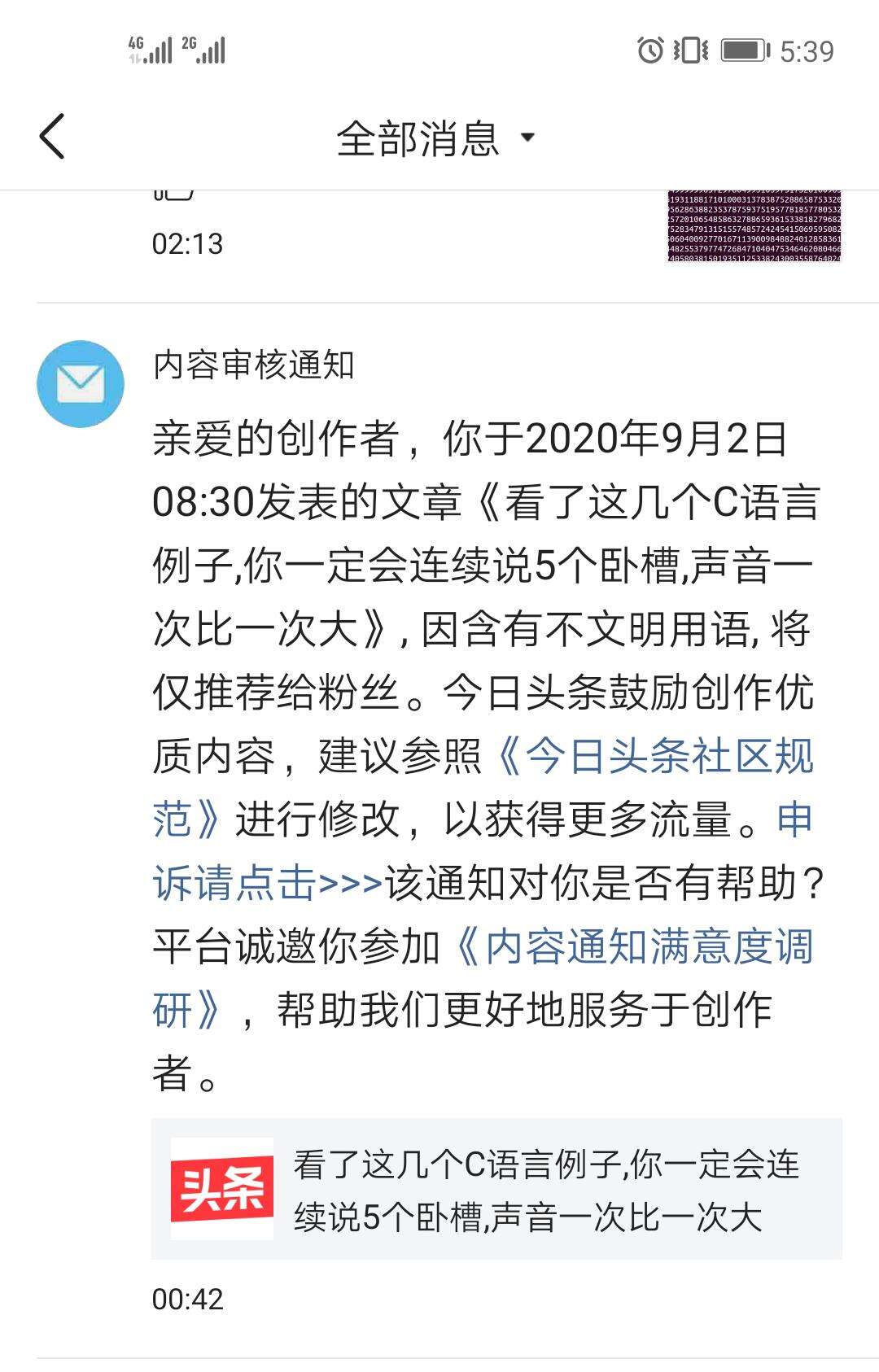Open the referenced C语言例子 article card

496,1189
